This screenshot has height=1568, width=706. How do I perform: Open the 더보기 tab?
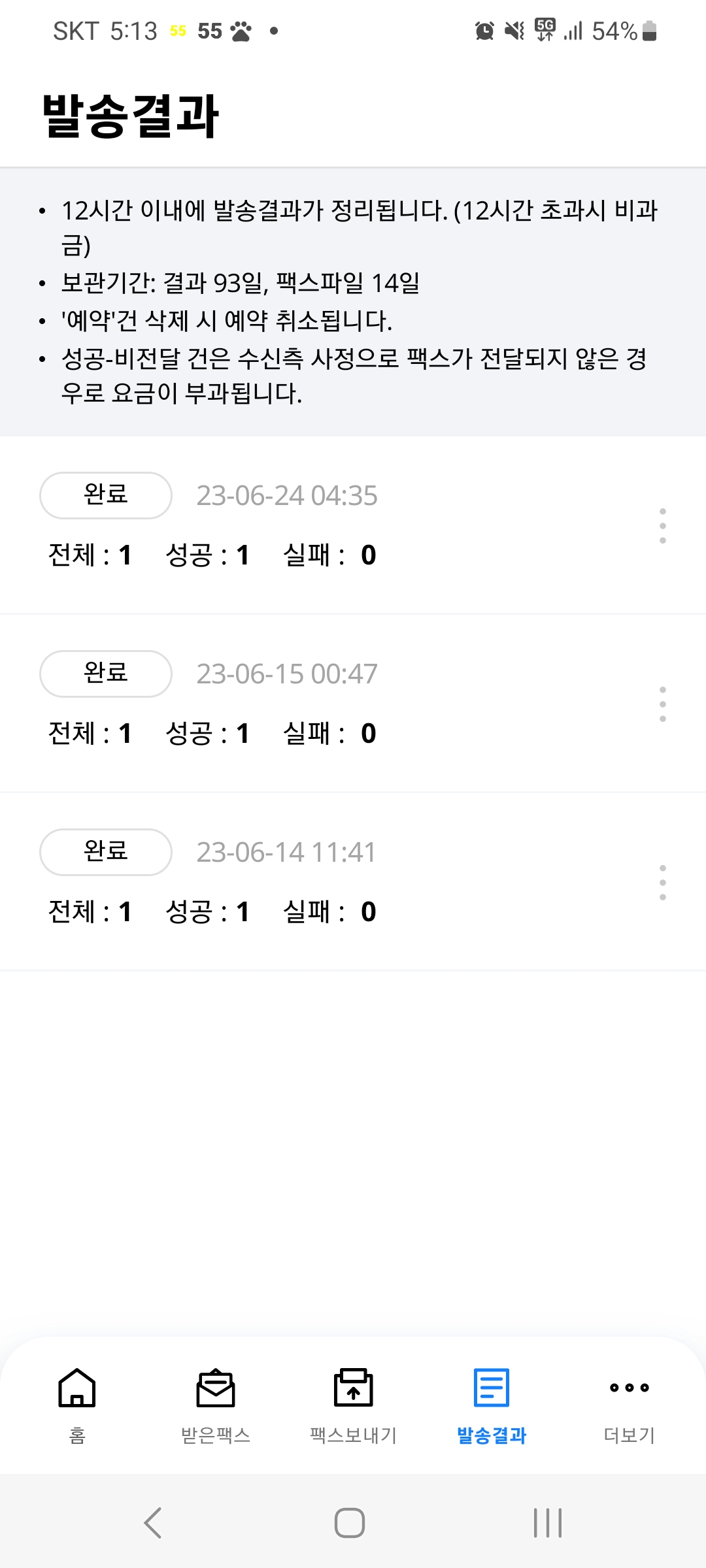point(629,1405)
